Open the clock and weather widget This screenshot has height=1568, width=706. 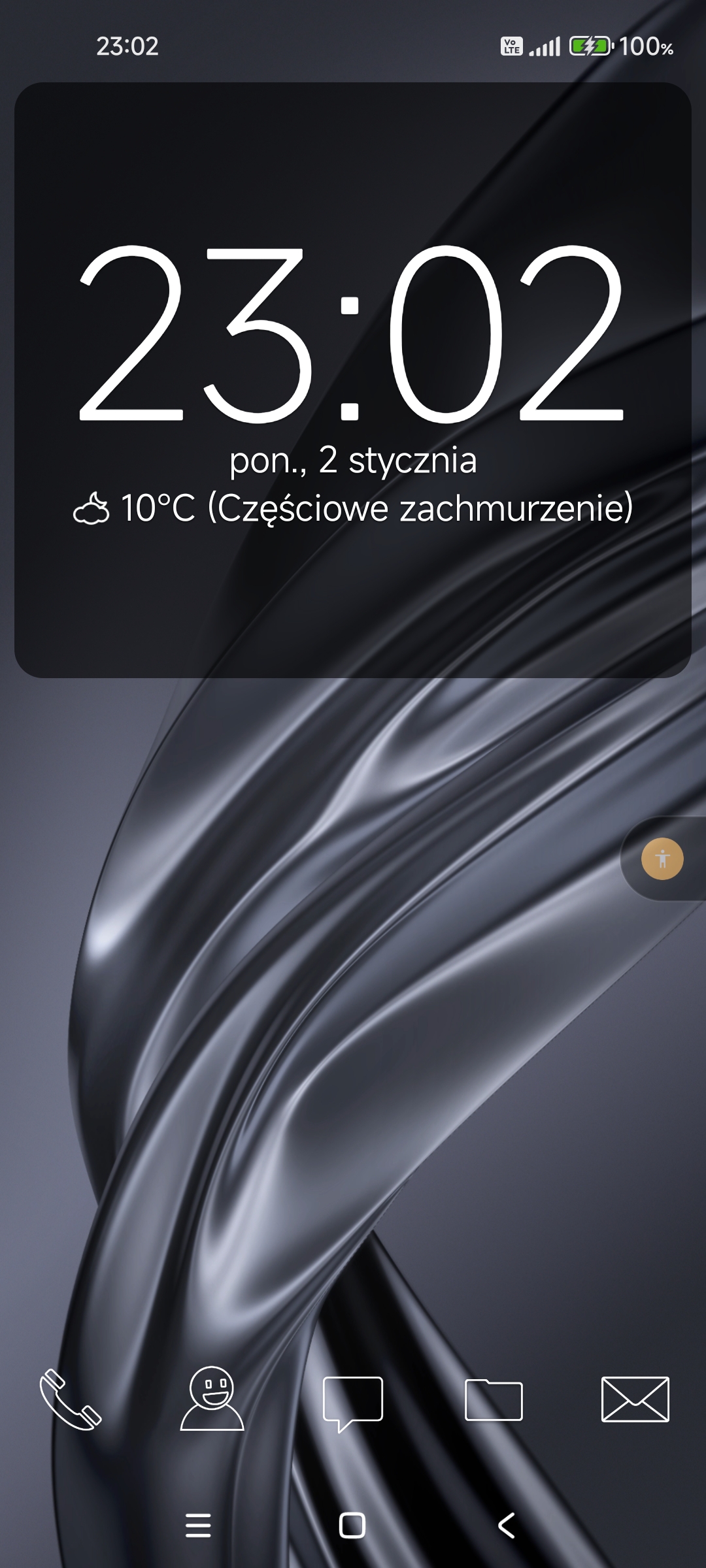pos(353,379)
